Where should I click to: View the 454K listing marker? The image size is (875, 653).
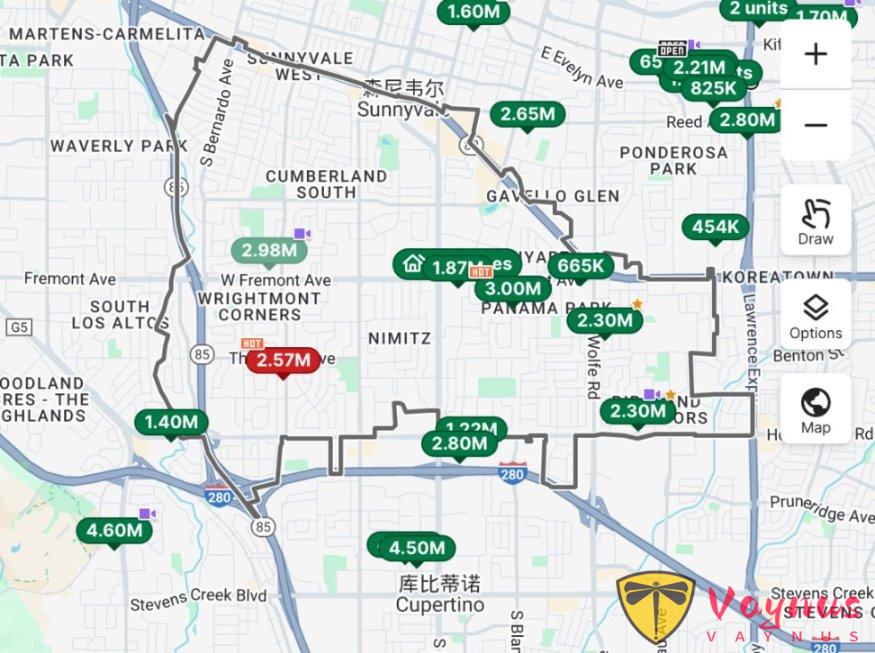tap(716, 227)
